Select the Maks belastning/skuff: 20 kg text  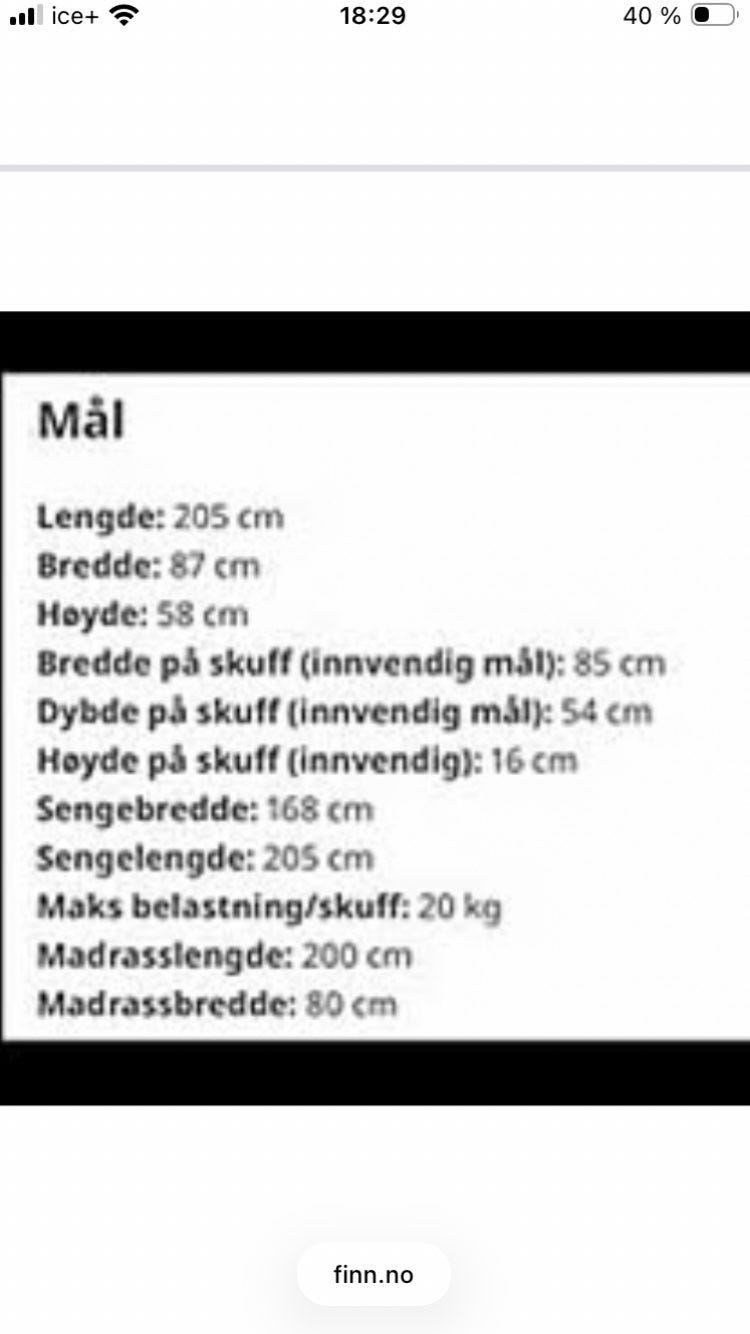tap(268, 906)
